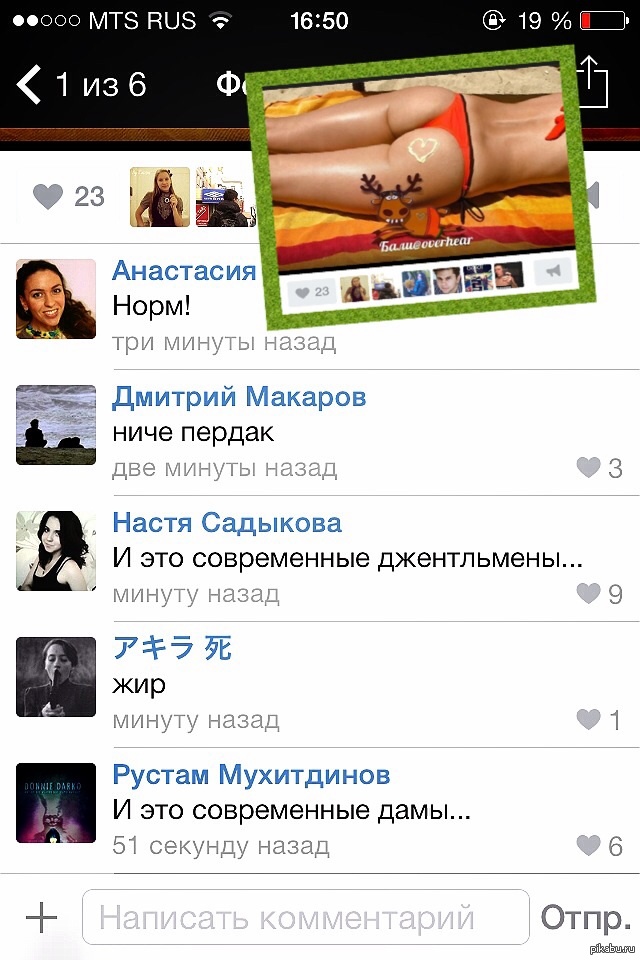Image resolution: width=640 pixels, height=960 pixels.
Task: Open Рустам Мухитдинов's profile name
Action: (250, 775)
